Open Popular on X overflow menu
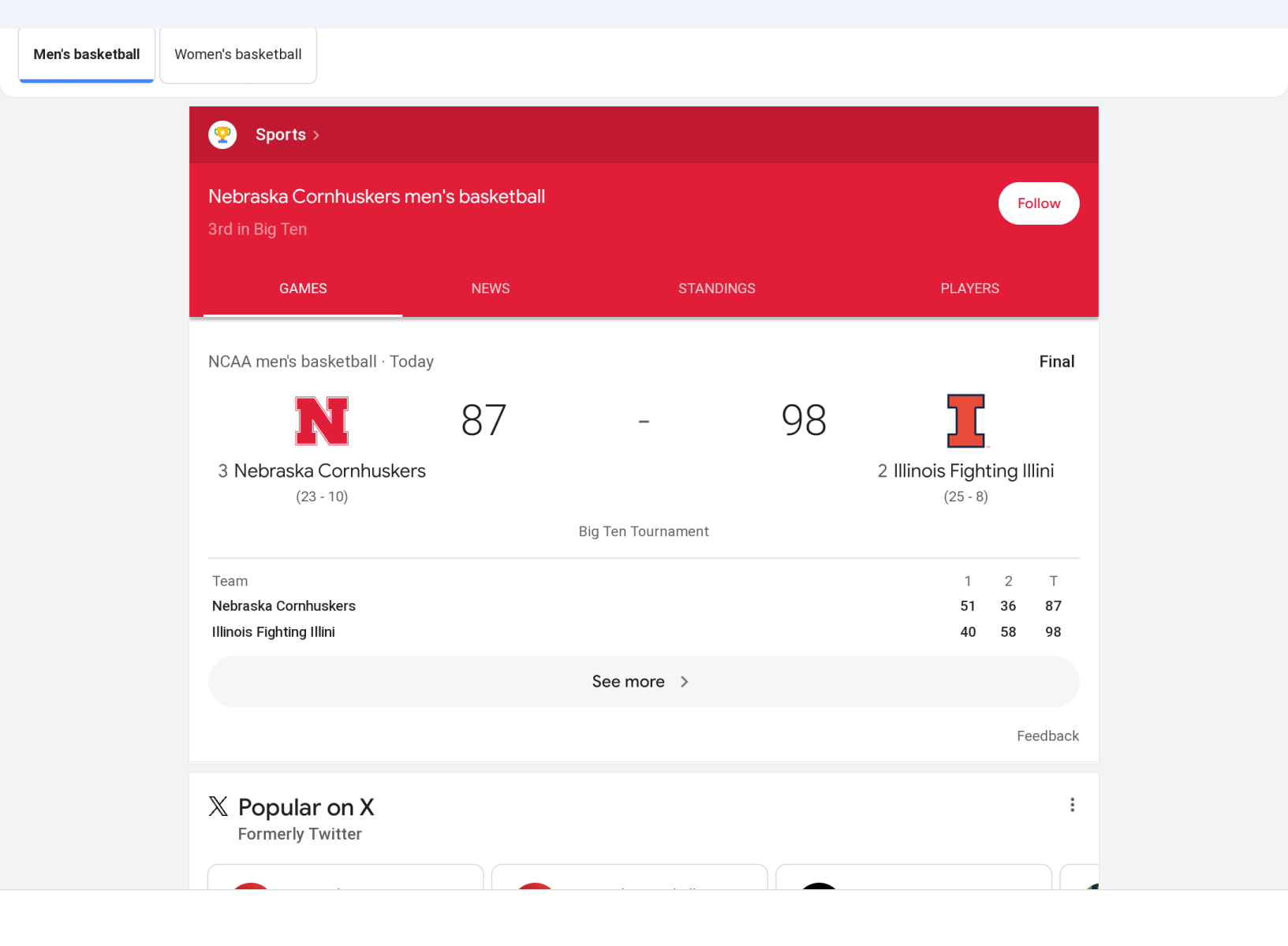This screenshot has height=946, width=1288. [1072, 805]
